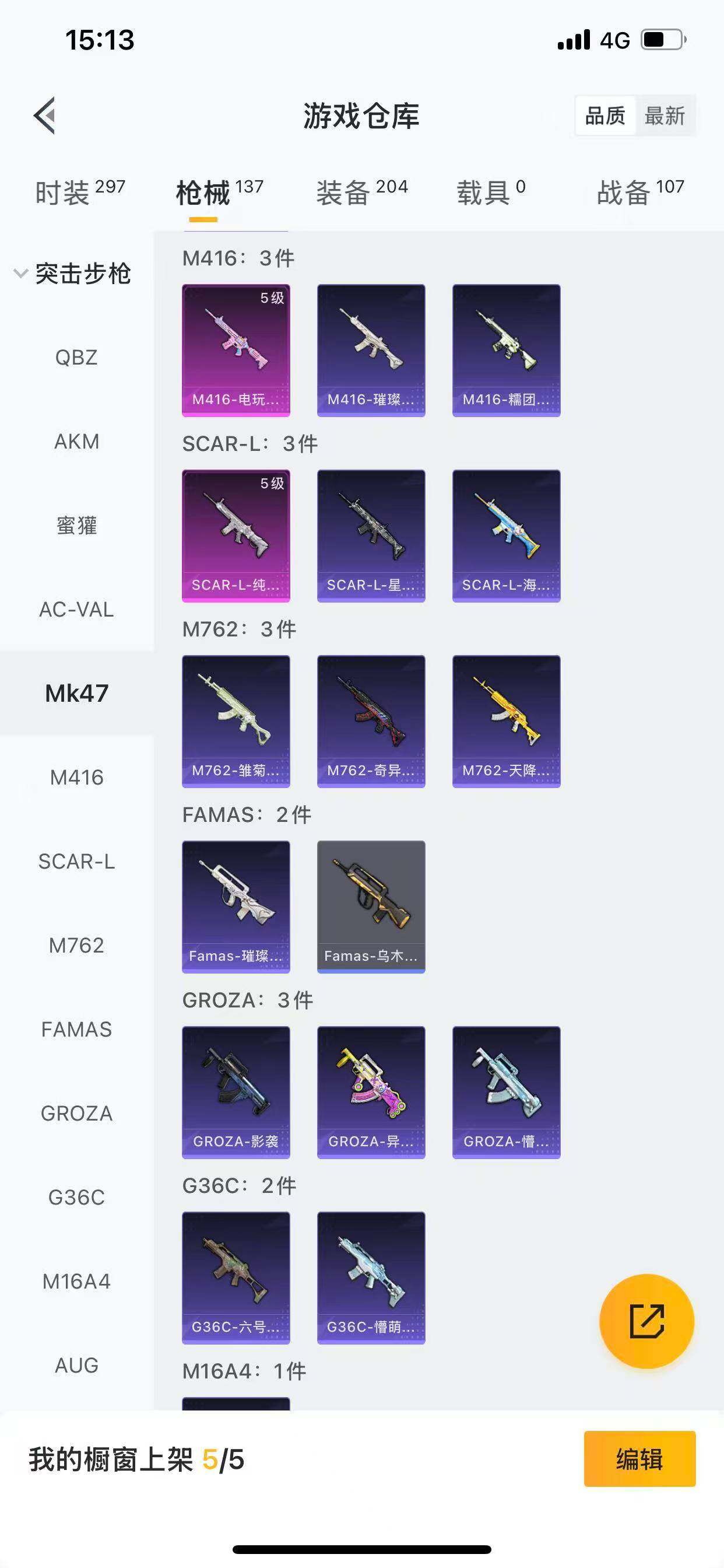Switch to the 载具 tab

tap(490, 192)
